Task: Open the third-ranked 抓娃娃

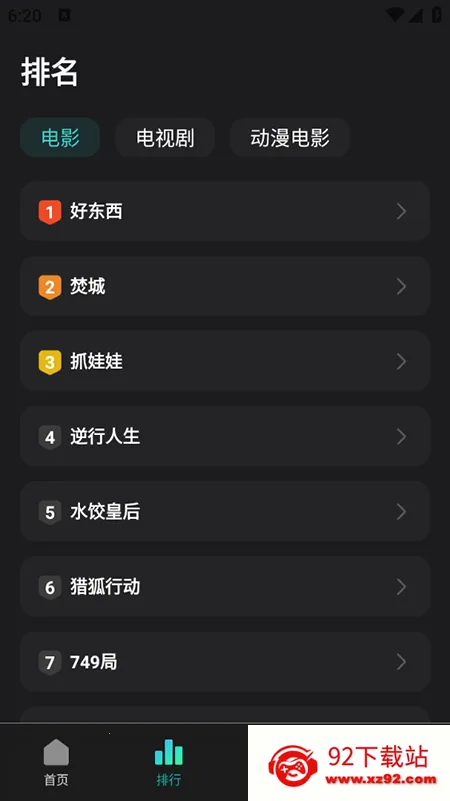Action: click(x=225, y=361)
